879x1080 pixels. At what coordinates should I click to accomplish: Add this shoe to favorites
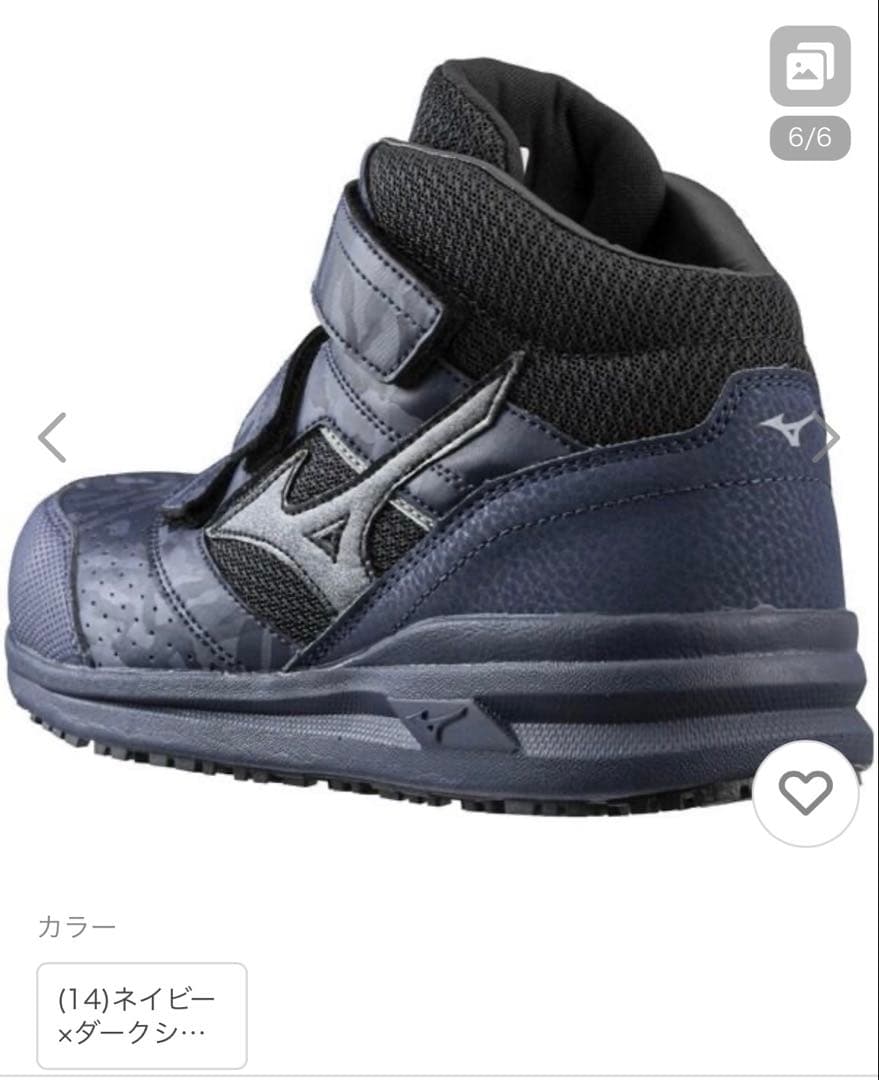tap(805, 794)
